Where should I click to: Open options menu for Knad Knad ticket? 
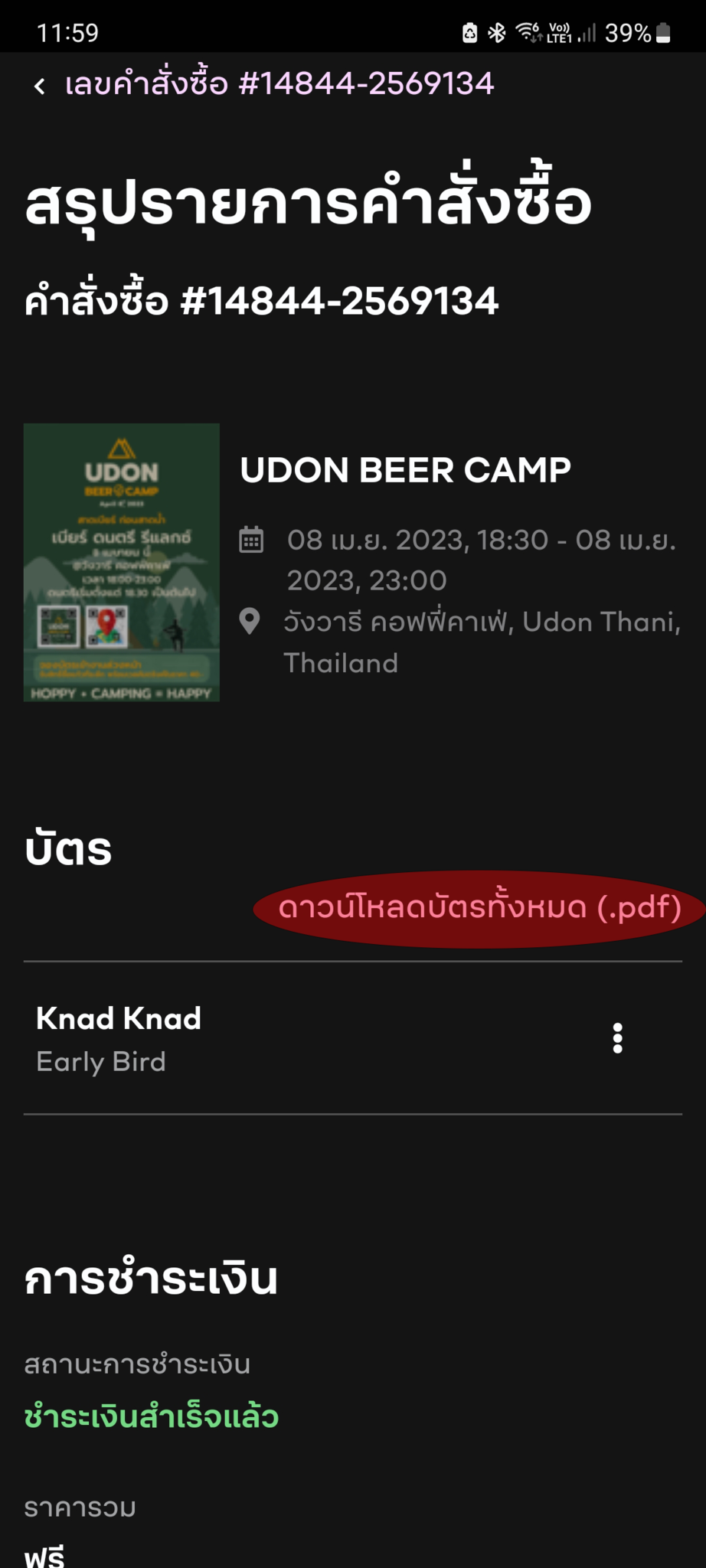click(617, 1038)
